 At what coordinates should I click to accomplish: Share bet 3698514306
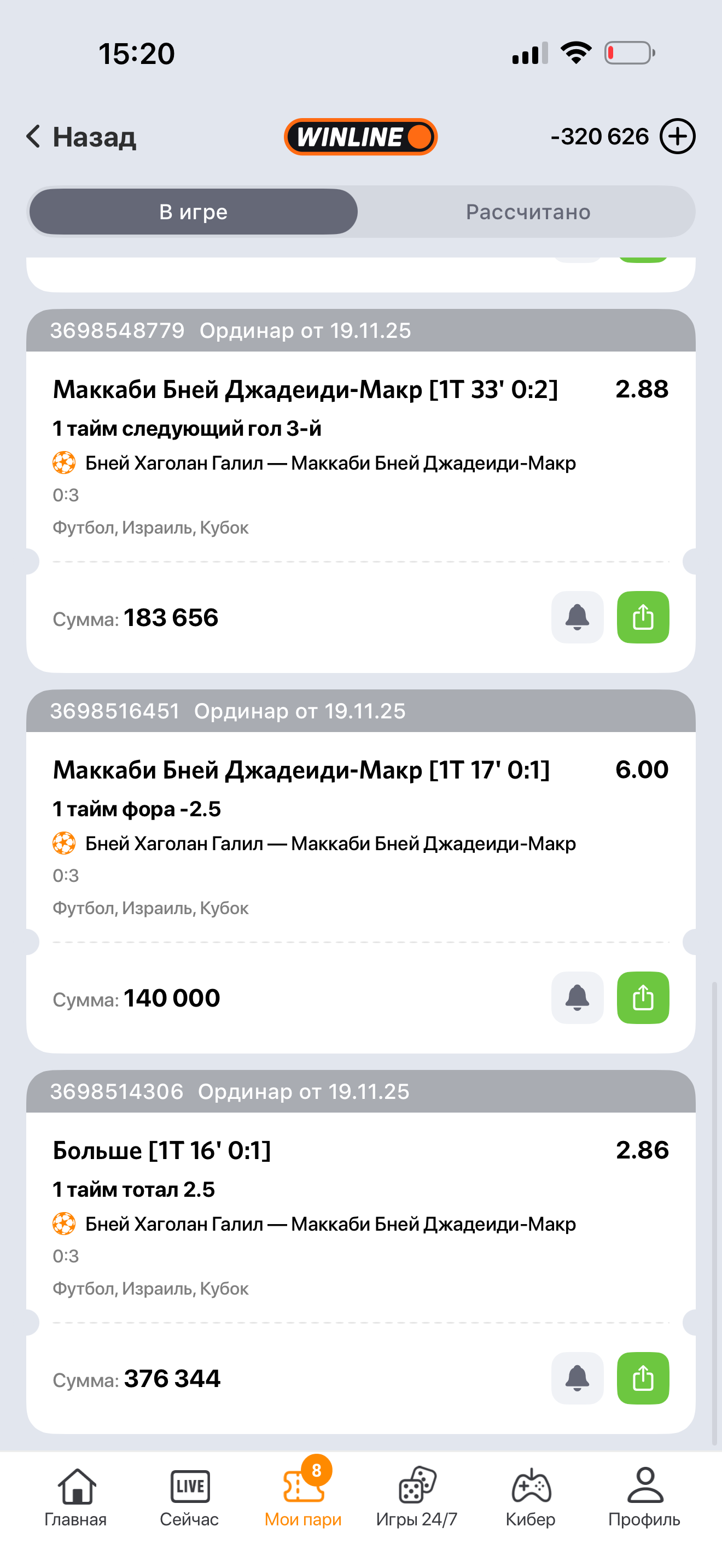click(643, 1378)
